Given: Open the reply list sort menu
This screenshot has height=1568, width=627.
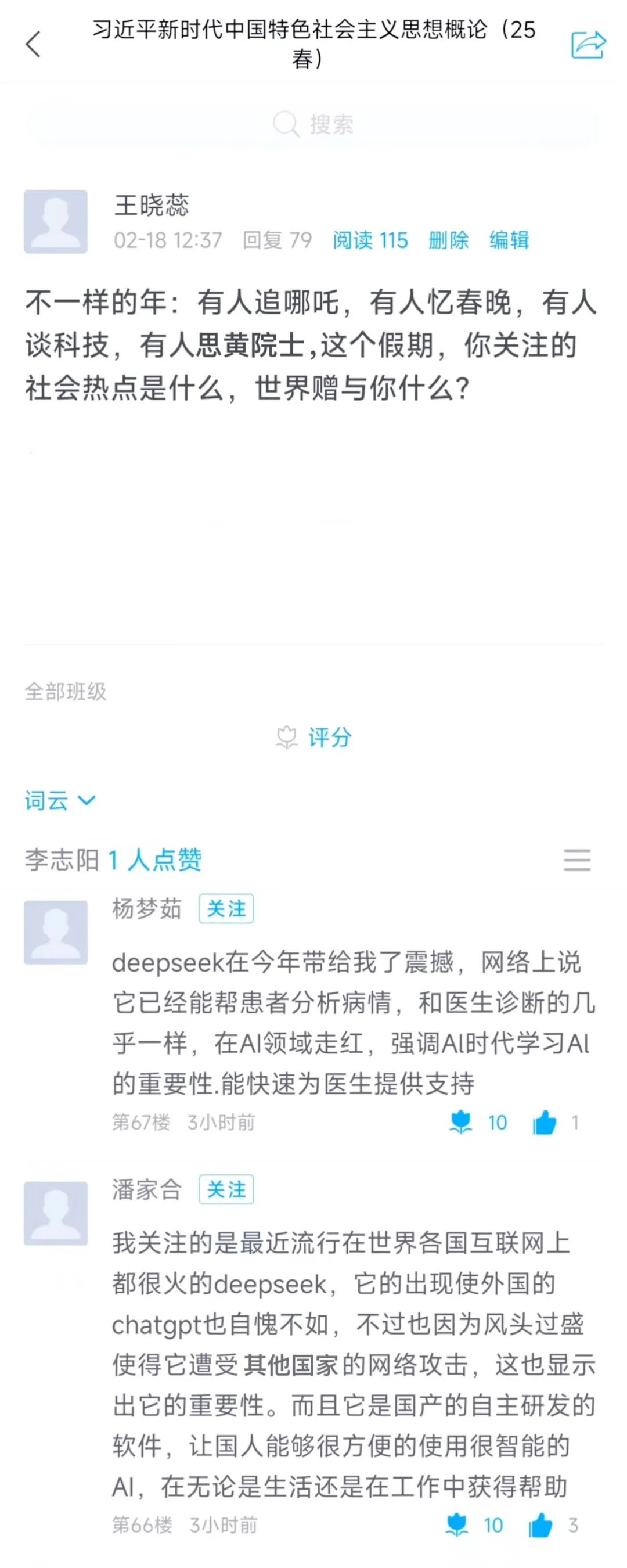Looking at the screenshot, I should coord(576,860).
